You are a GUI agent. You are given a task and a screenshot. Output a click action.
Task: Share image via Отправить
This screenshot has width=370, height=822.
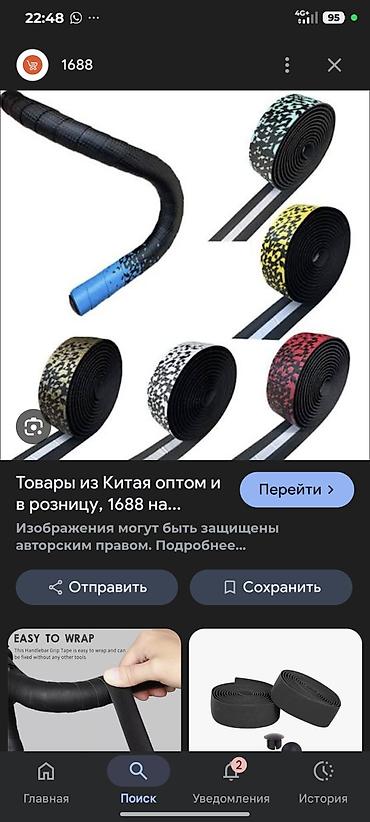point(97,587)
